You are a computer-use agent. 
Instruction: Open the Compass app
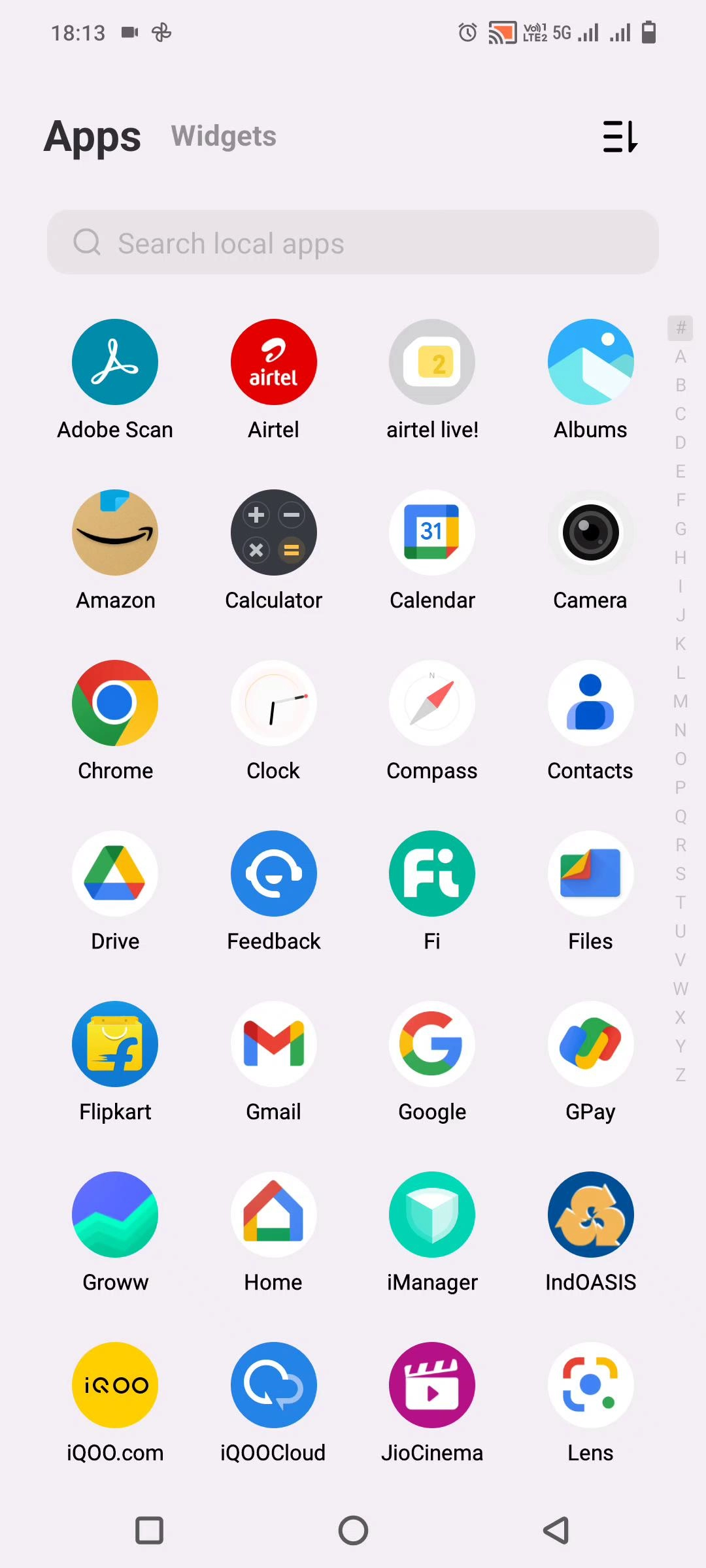[431, 704]
